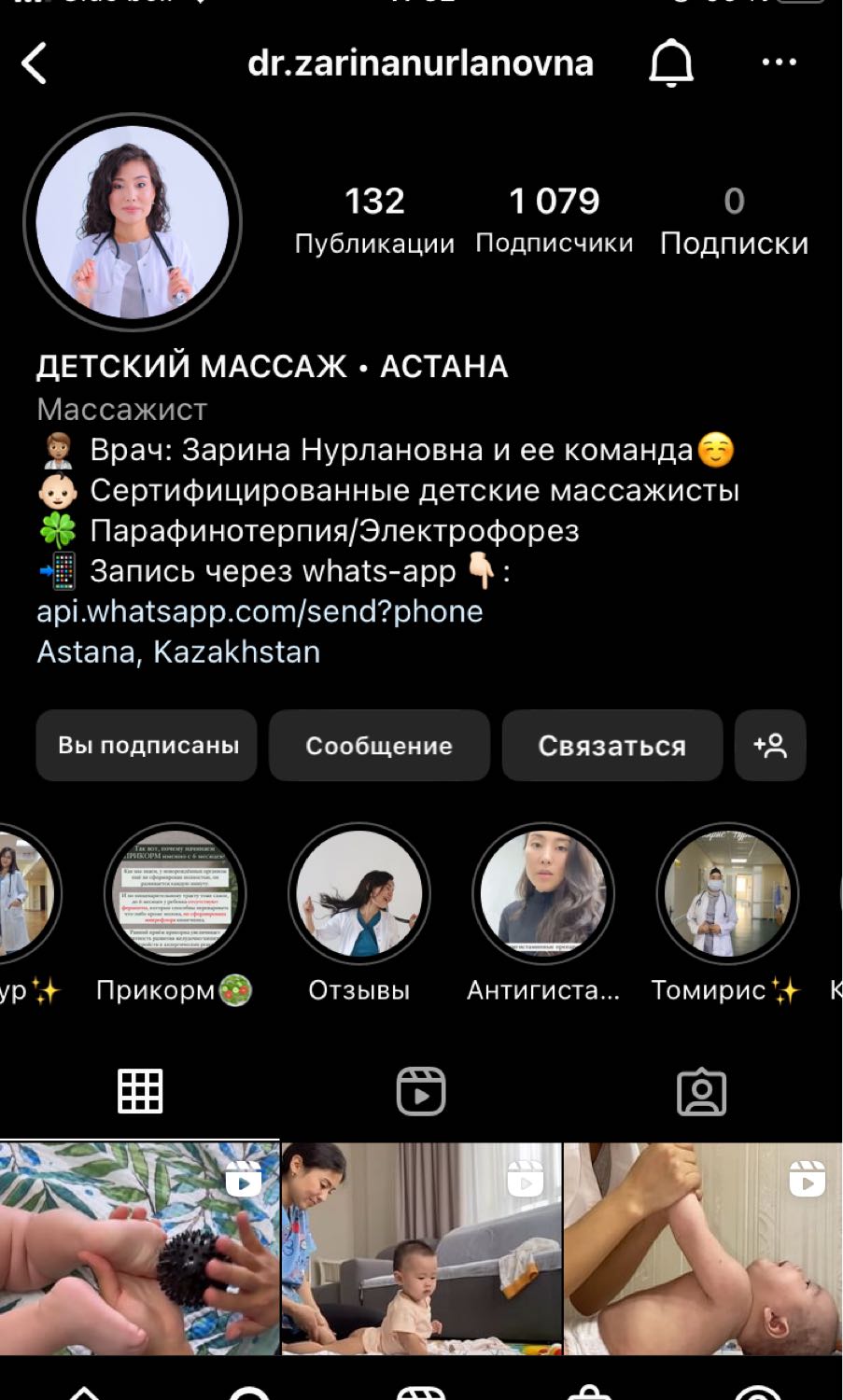Switch to the Reels tab

(421, 1091)
